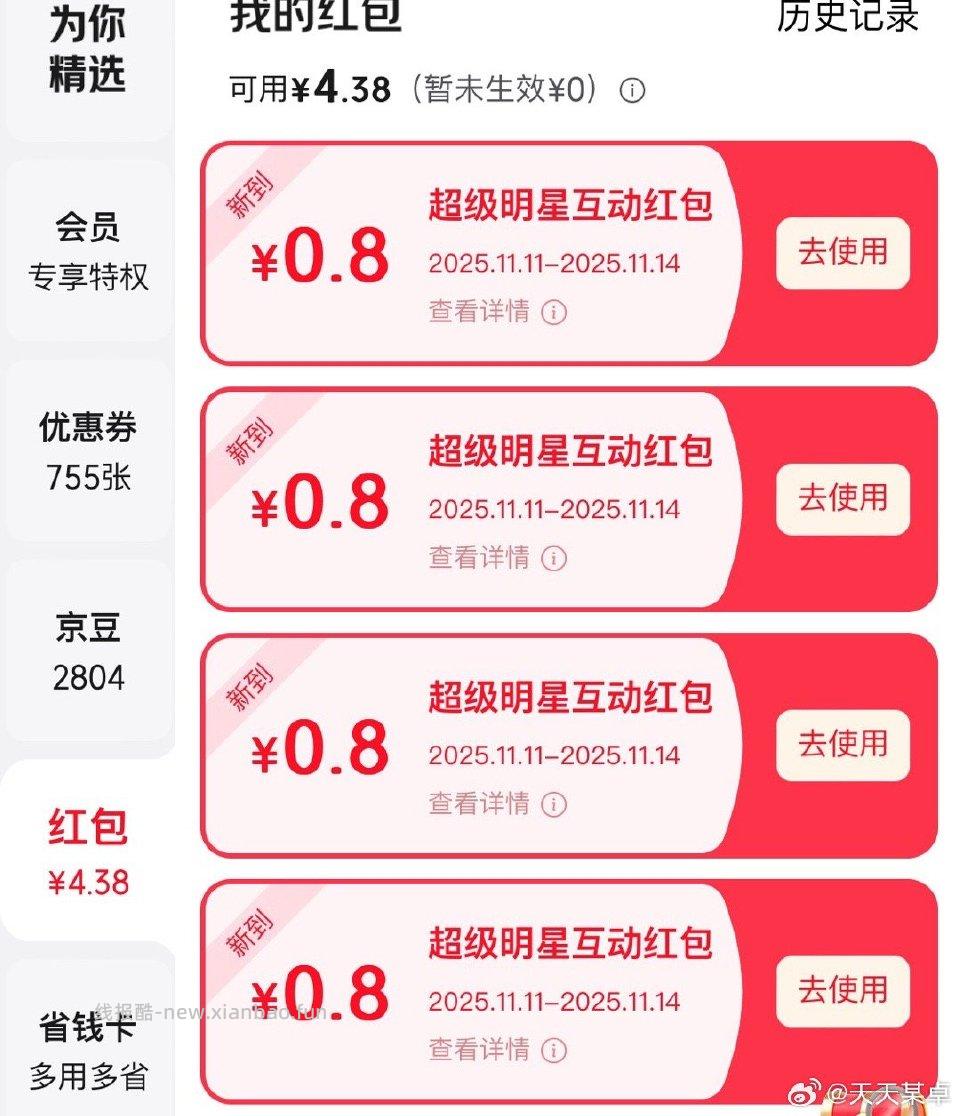960x1116 pixels.
Task: Open the 京豆 2804 section
Action: pyautogui.click(x=88, y=652)
